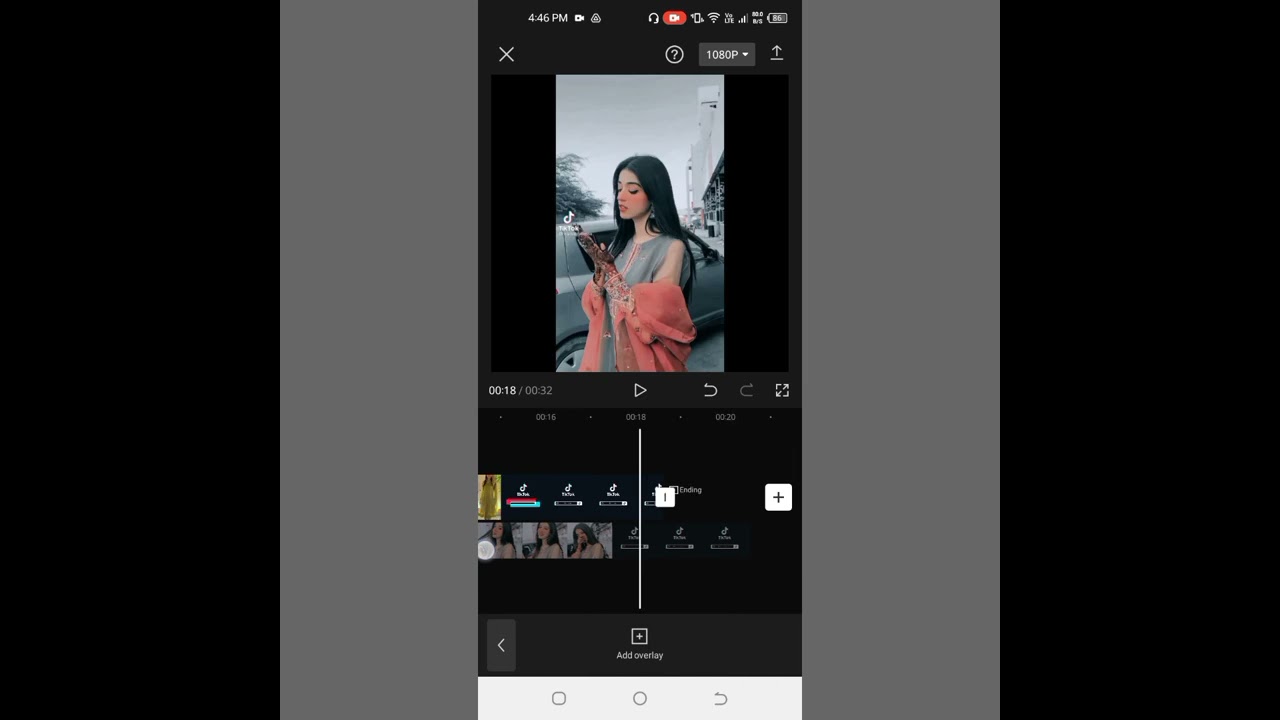Viewport: 1280px width, 720px height.
Task: Open system recent apps
Action: pos(559,698)
